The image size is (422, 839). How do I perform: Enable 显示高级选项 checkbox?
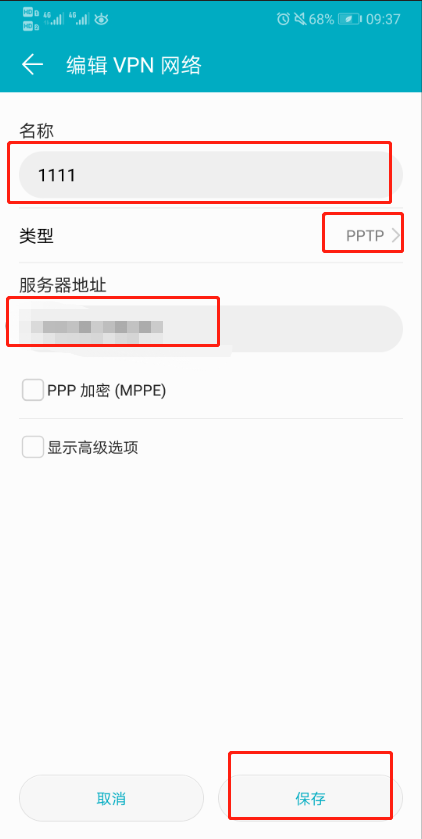pyautogui.click(x=33, y=447)
